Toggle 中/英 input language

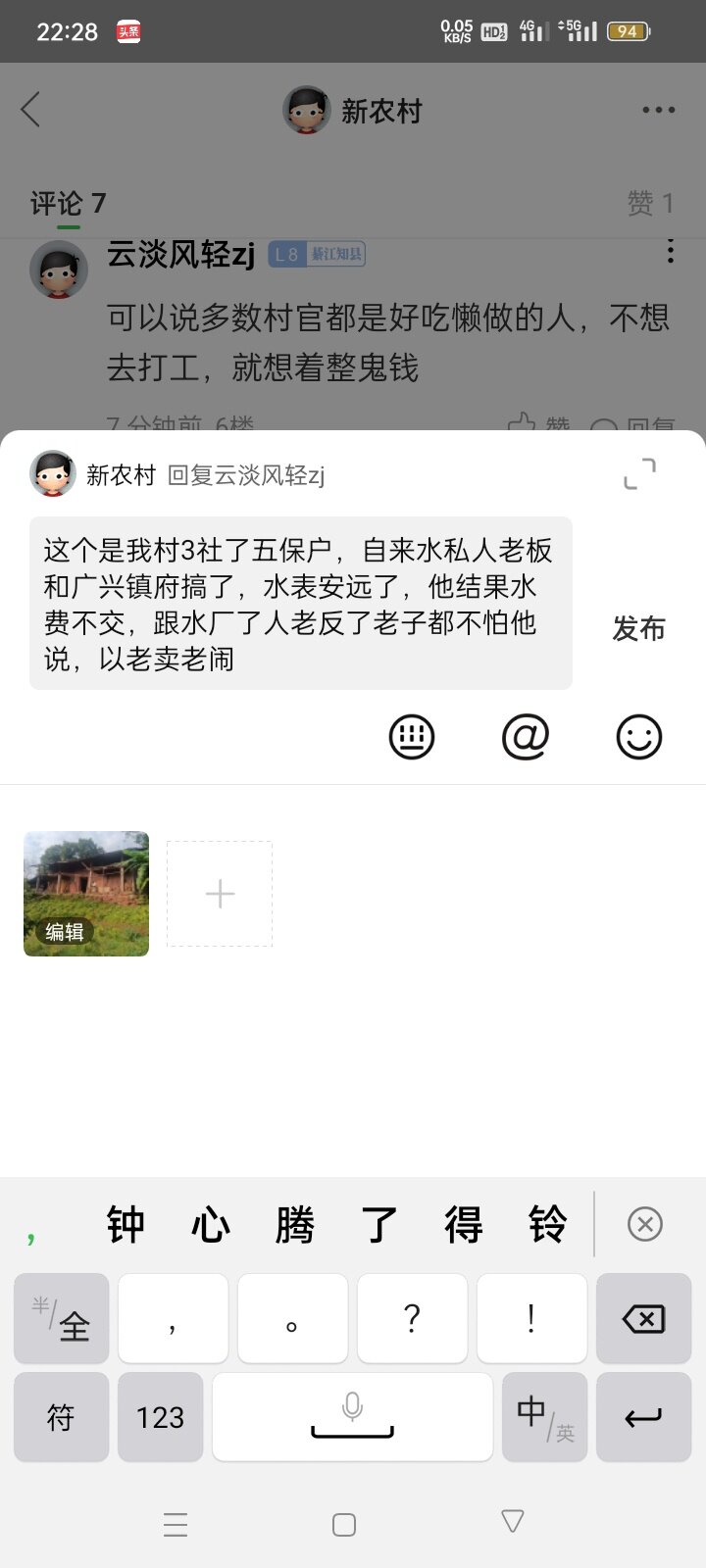[544, 1417]
